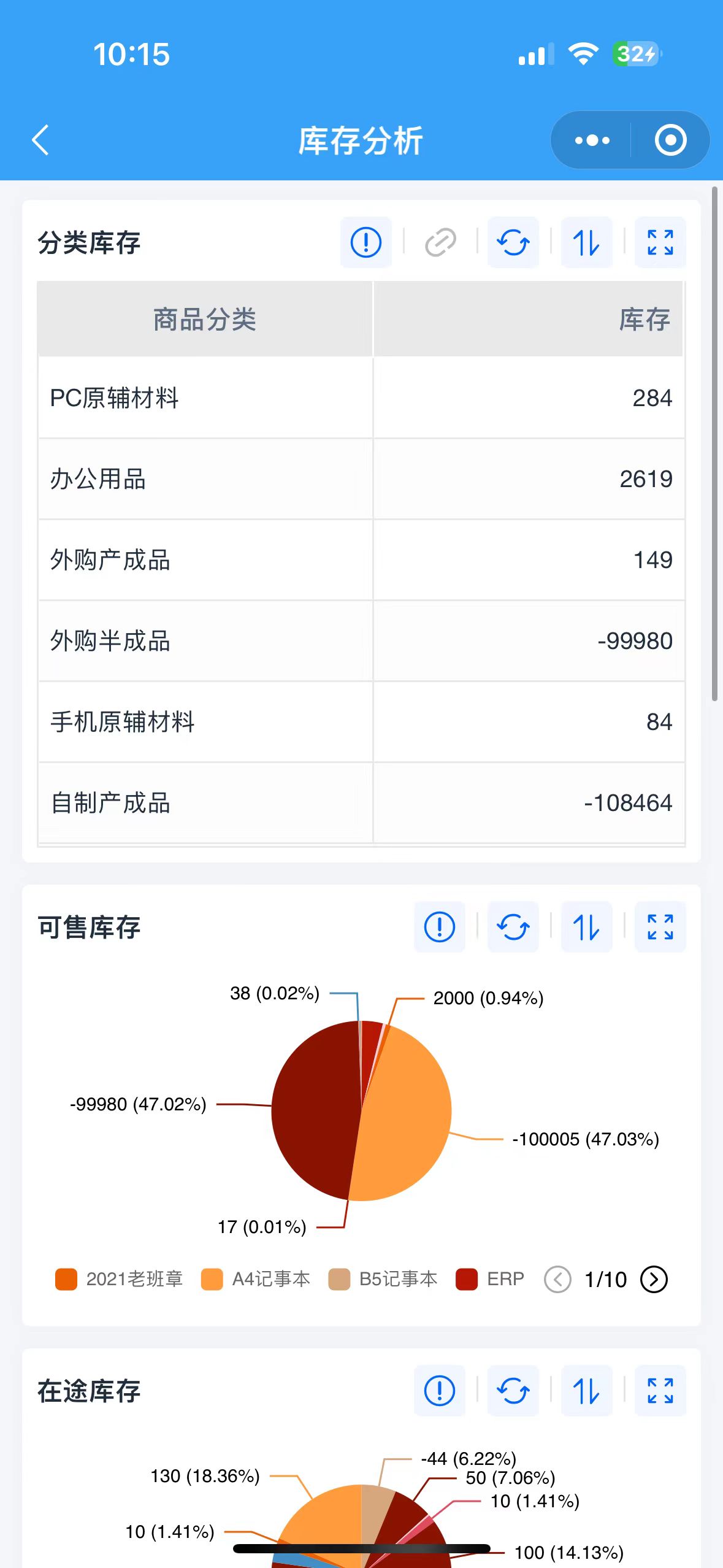Viewport: 723px width, 1568px height.
Task: Show info for 分类库存 card
Action: tap(366, 242)
